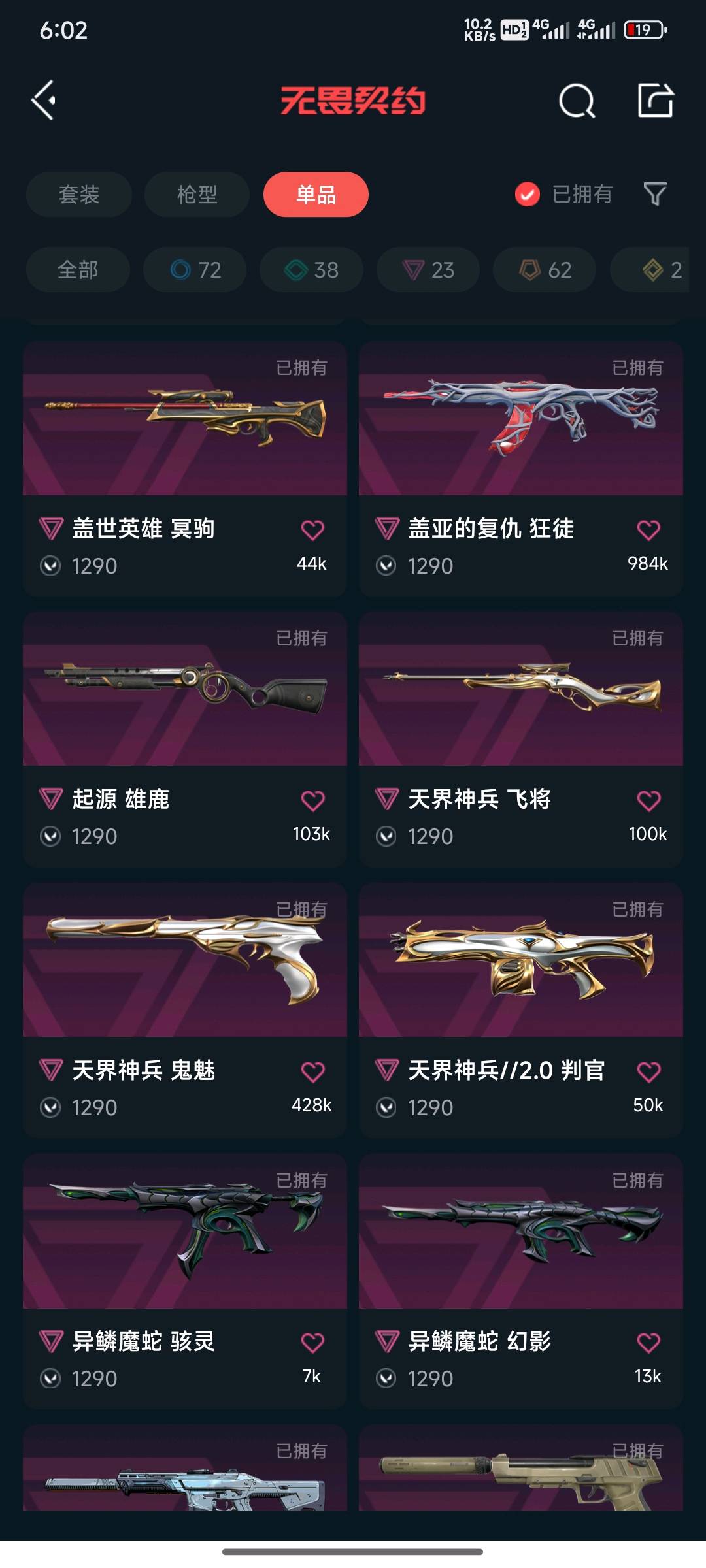Open the 起源 雄鹿 skin card
The height and width of the screenshot is (1568, 706).
point(185,740)
